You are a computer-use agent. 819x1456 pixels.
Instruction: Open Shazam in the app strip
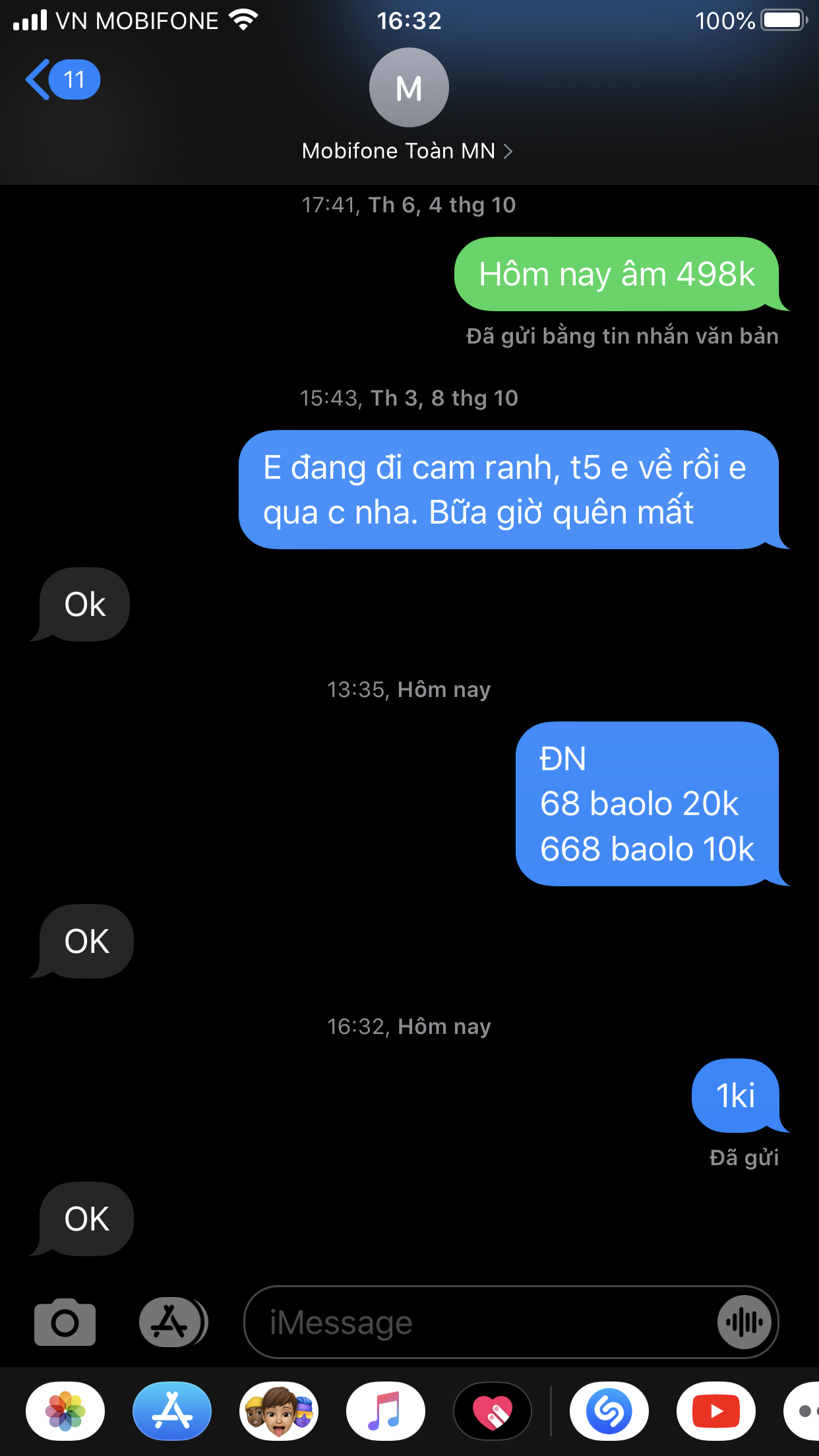(x=609, y=1411)
